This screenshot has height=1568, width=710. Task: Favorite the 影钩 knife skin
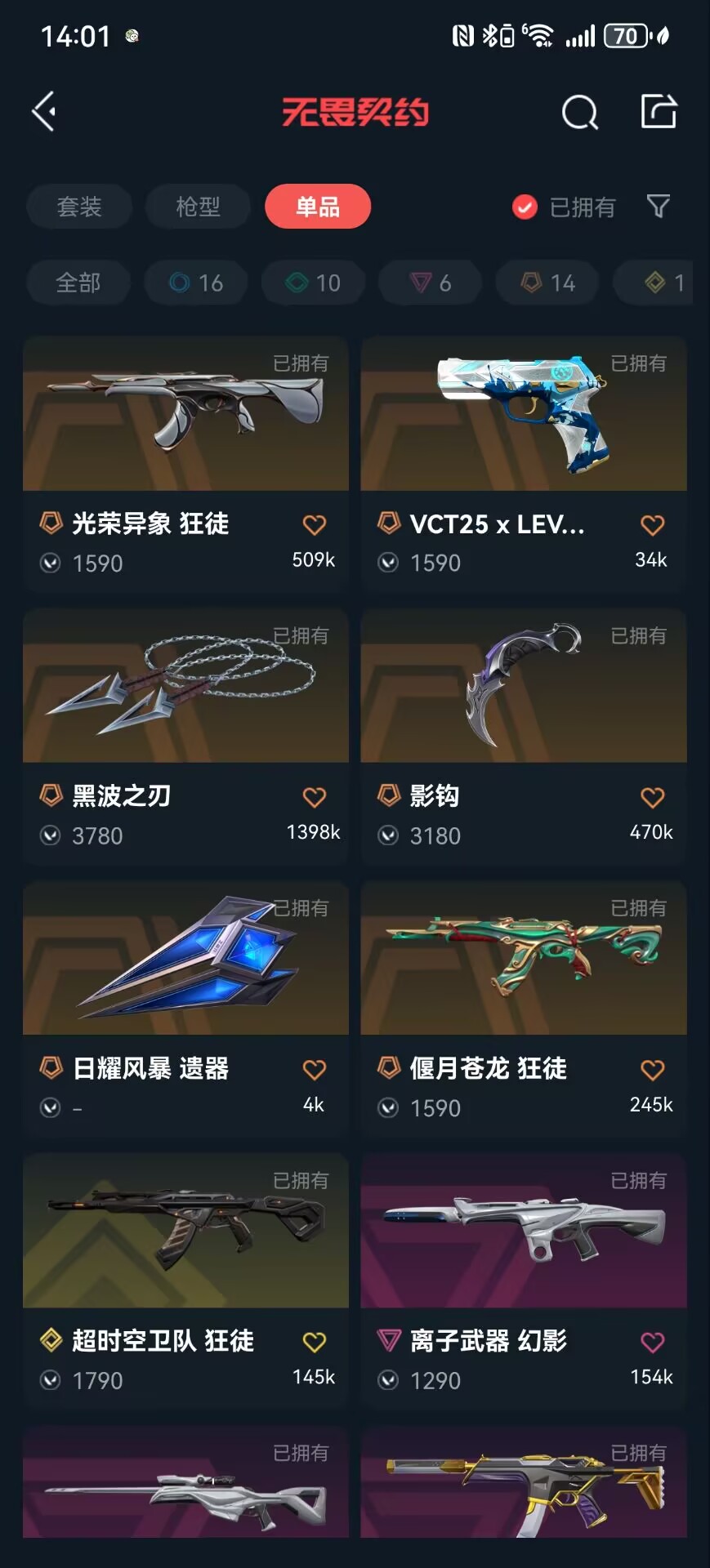click(652, 797)
